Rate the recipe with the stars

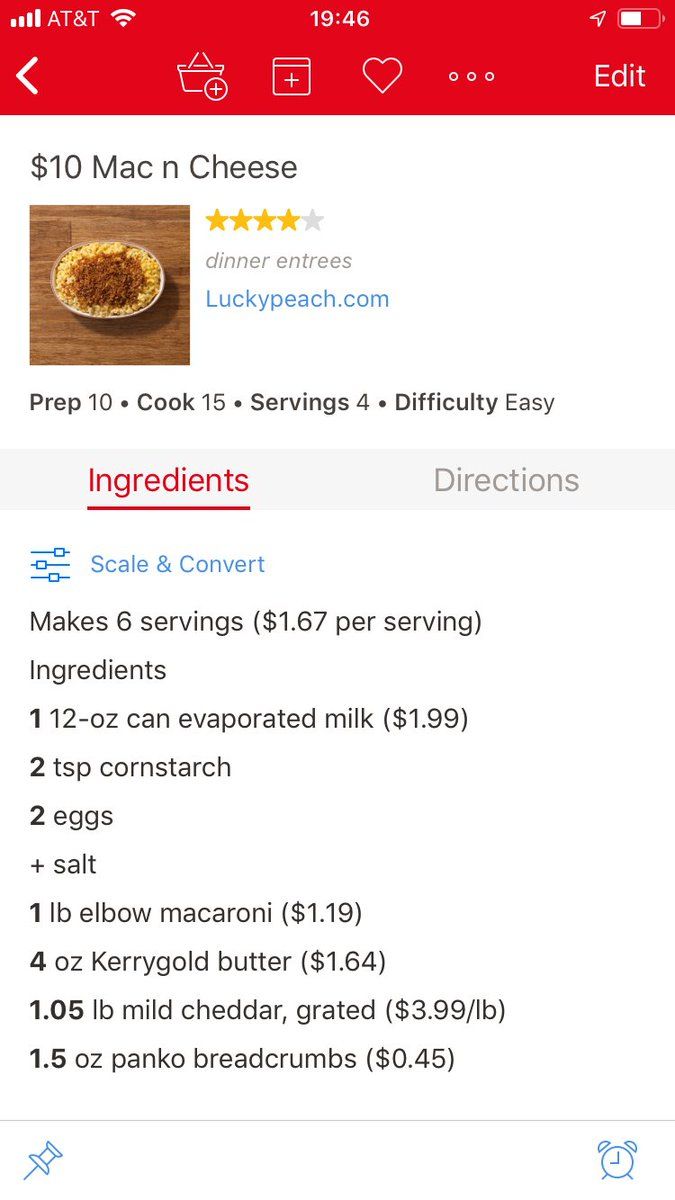coord(264,221)
